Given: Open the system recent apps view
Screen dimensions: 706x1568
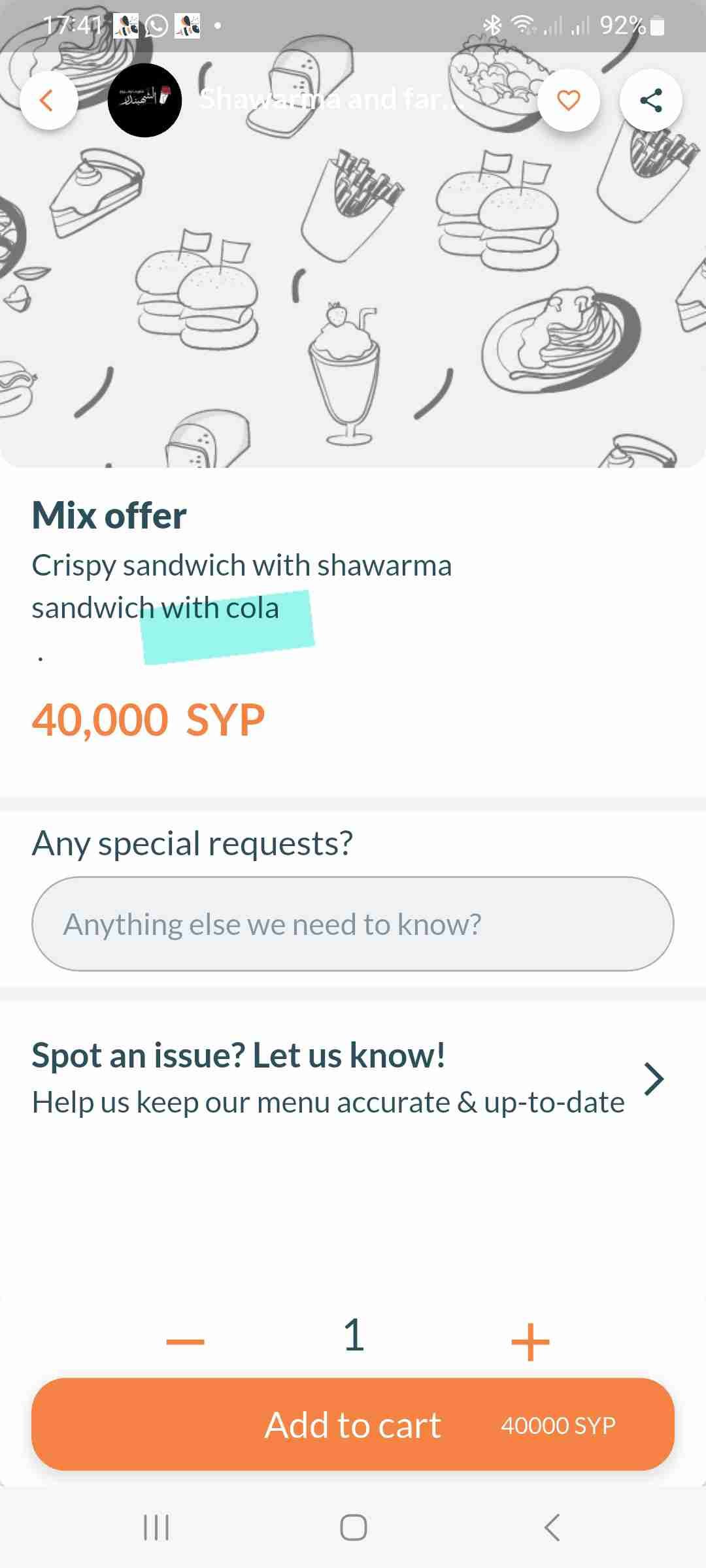Looking at the screenshot, I should click(156, 1527).
